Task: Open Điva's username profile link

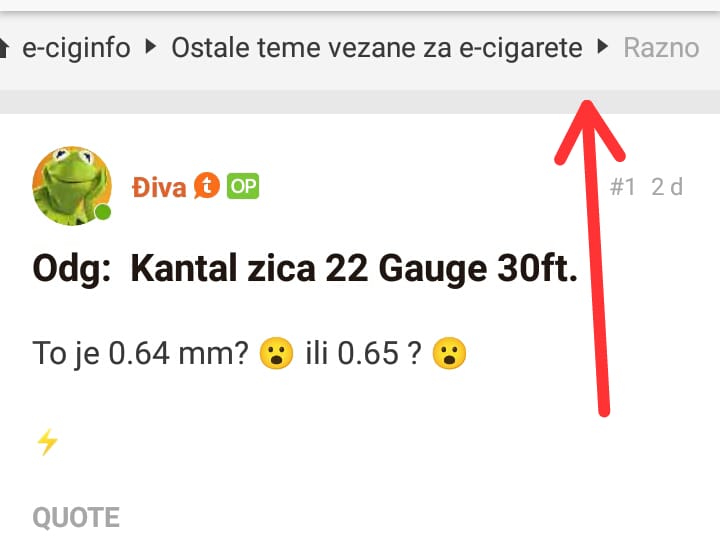Action: [x=159, y=187]
